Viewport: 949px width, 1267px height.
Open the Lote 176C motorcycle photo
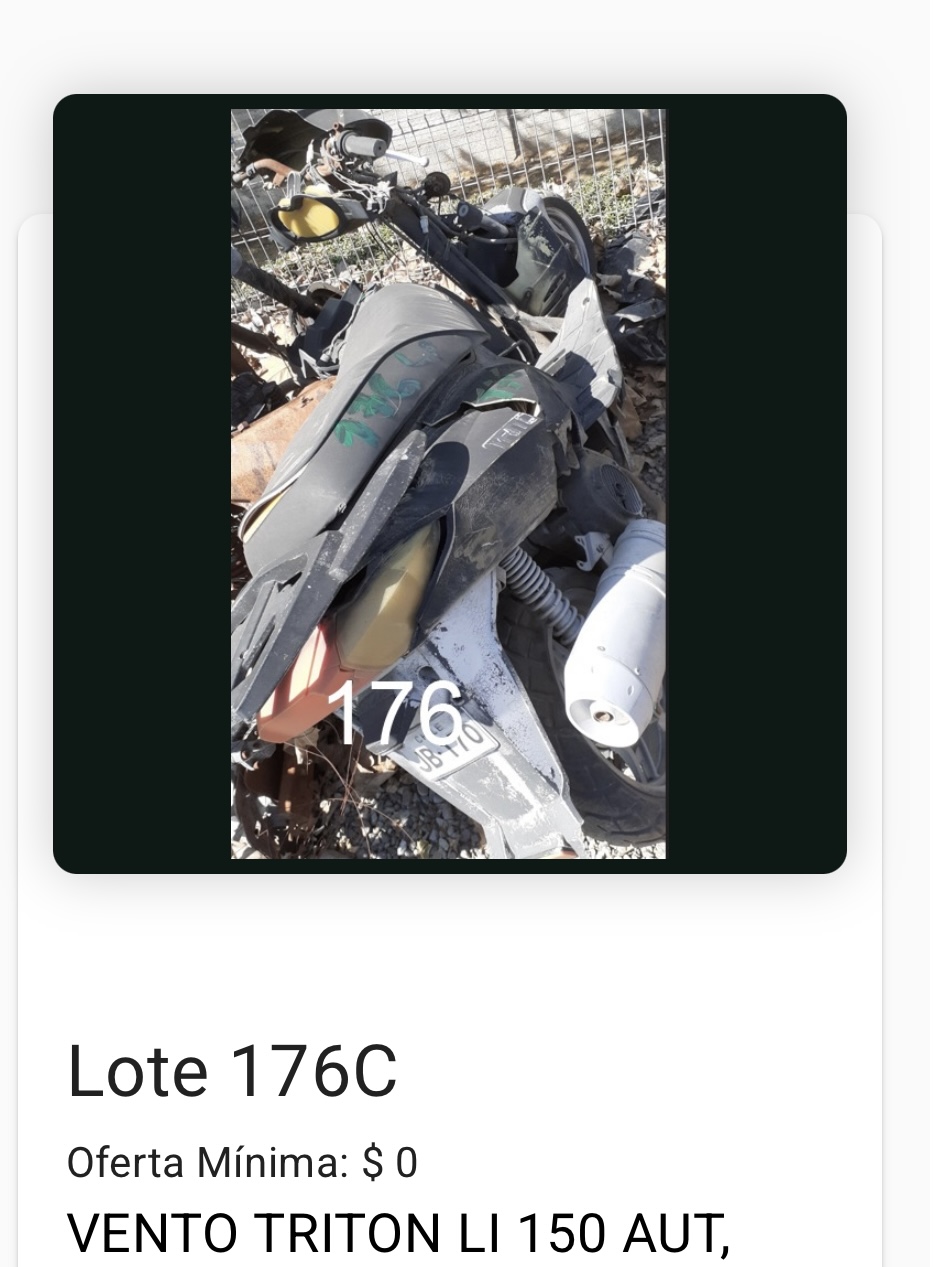coord(448,484)
